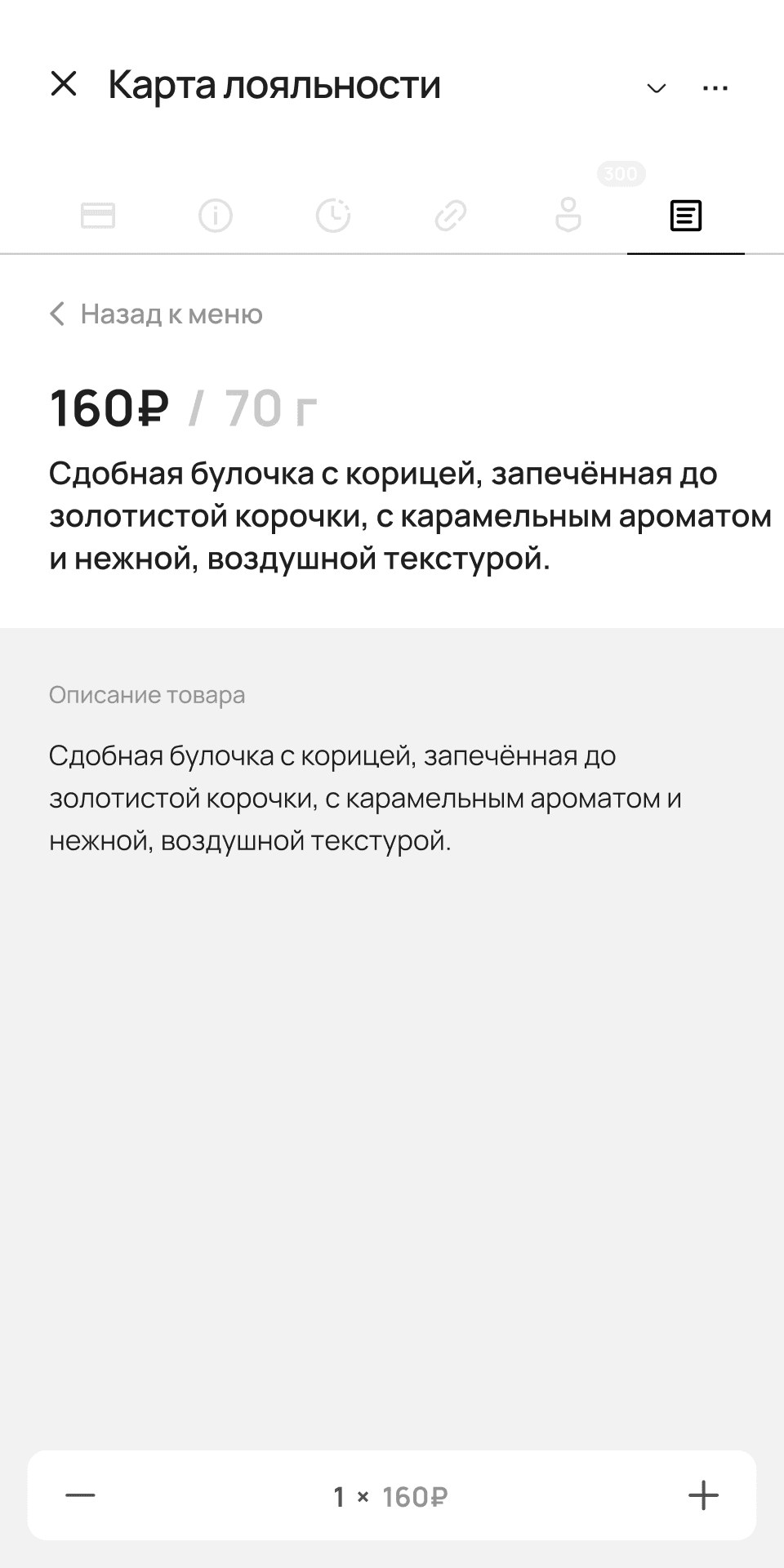The image size is (784, 1568).
Task: Switch to the info tab
Action: [216, 216]
